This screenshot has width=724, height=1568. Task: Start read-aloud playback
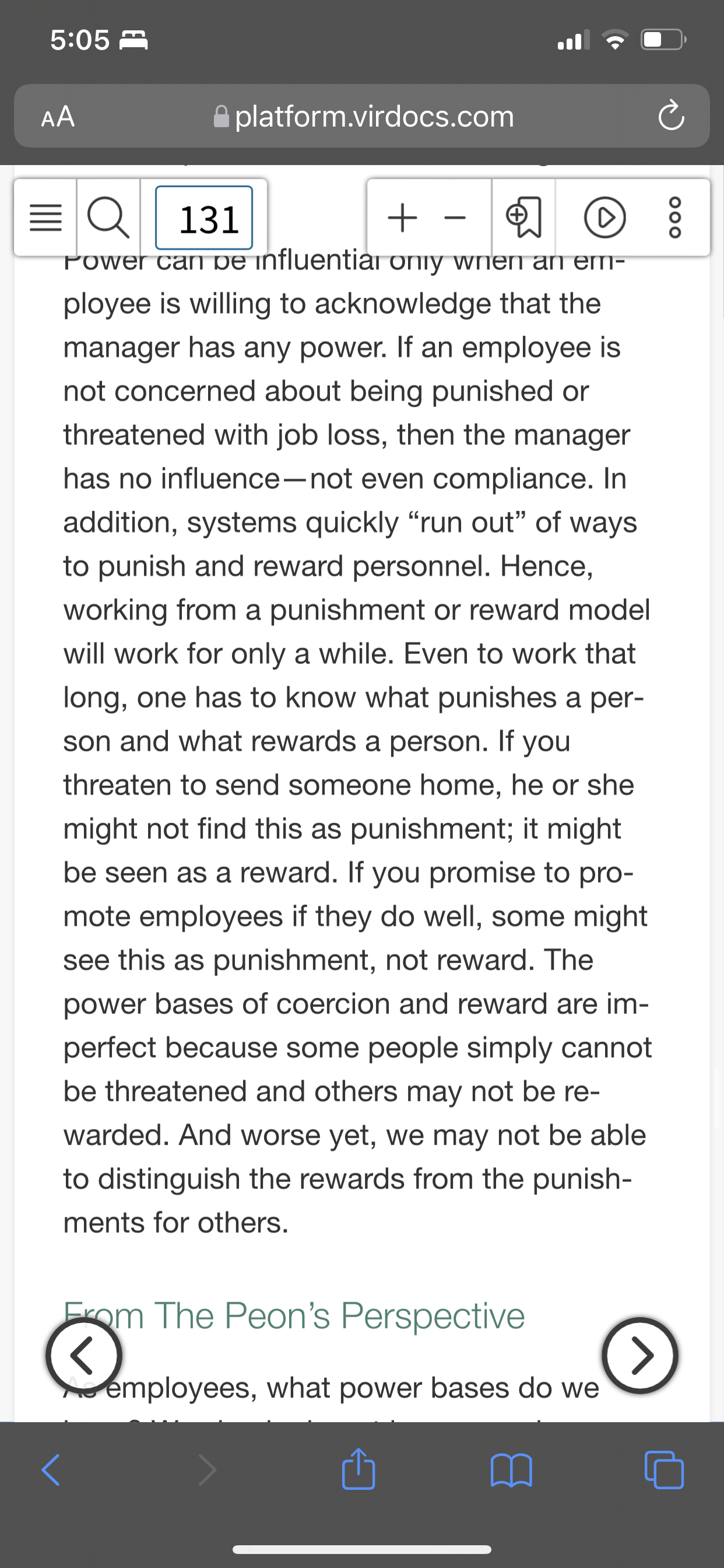(604, 218)
